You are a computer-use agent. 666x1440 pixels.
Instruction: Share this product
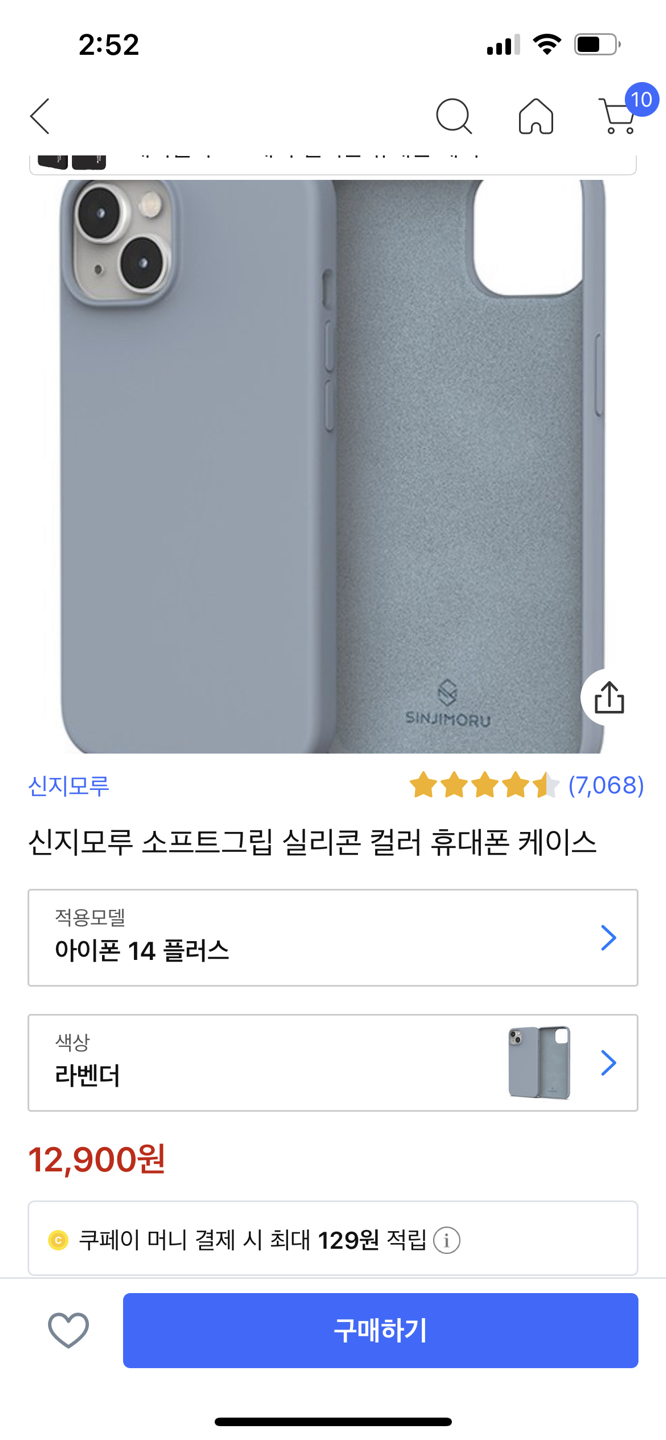tap(609, 698)
